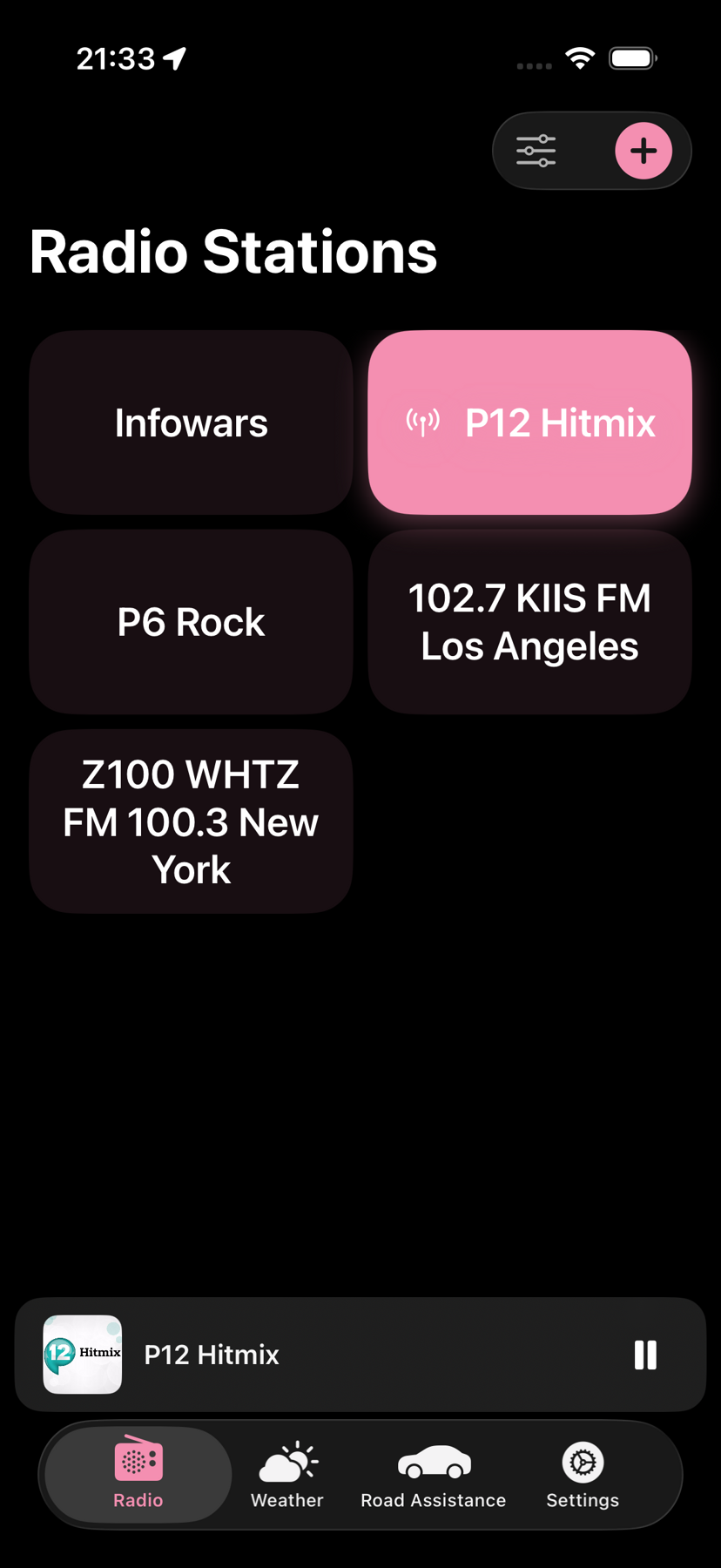Image resolution: width=721 pixels, height=1568 pixels.
Task: Tap the P12 Hitmix album artwork
Action: pyautogui.click(x=82, y=1355)
